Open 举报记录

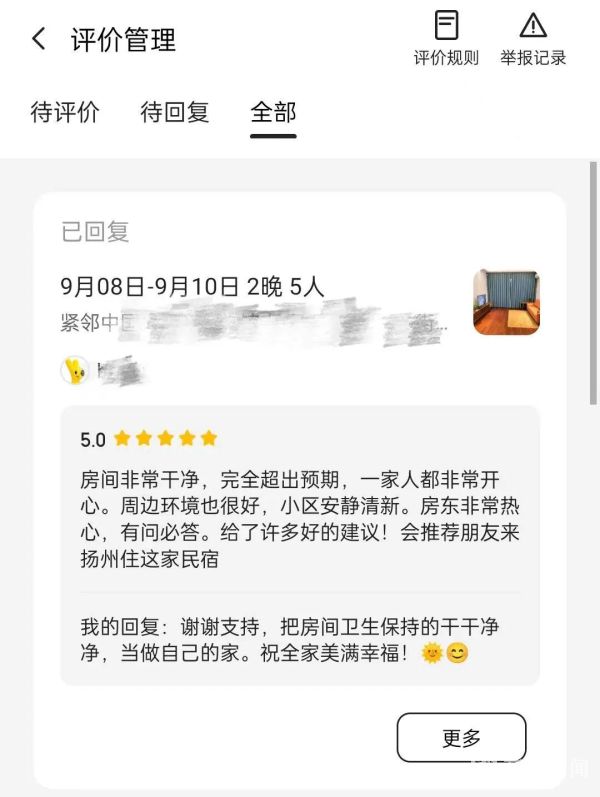coord(533,38)
